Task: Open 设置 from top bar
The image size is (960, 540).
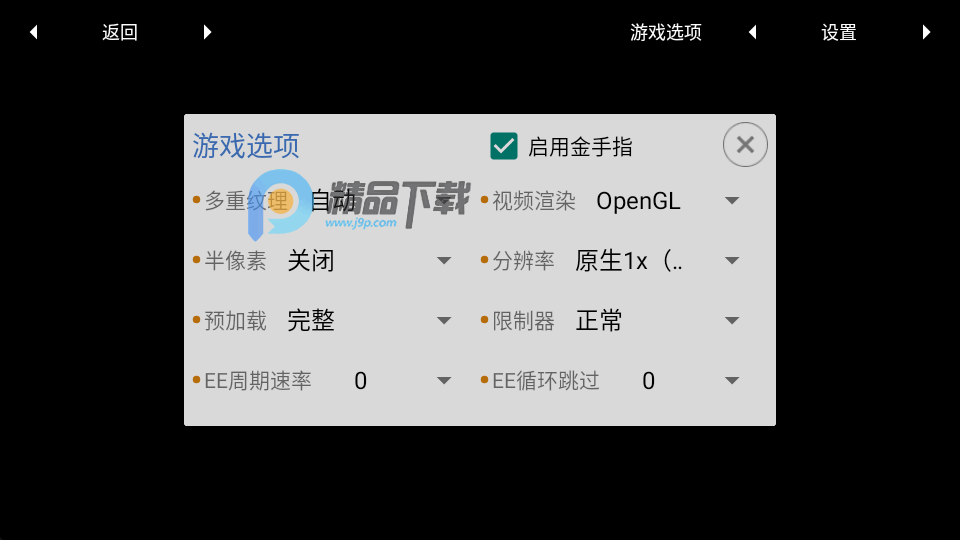Action: point(839,32)
